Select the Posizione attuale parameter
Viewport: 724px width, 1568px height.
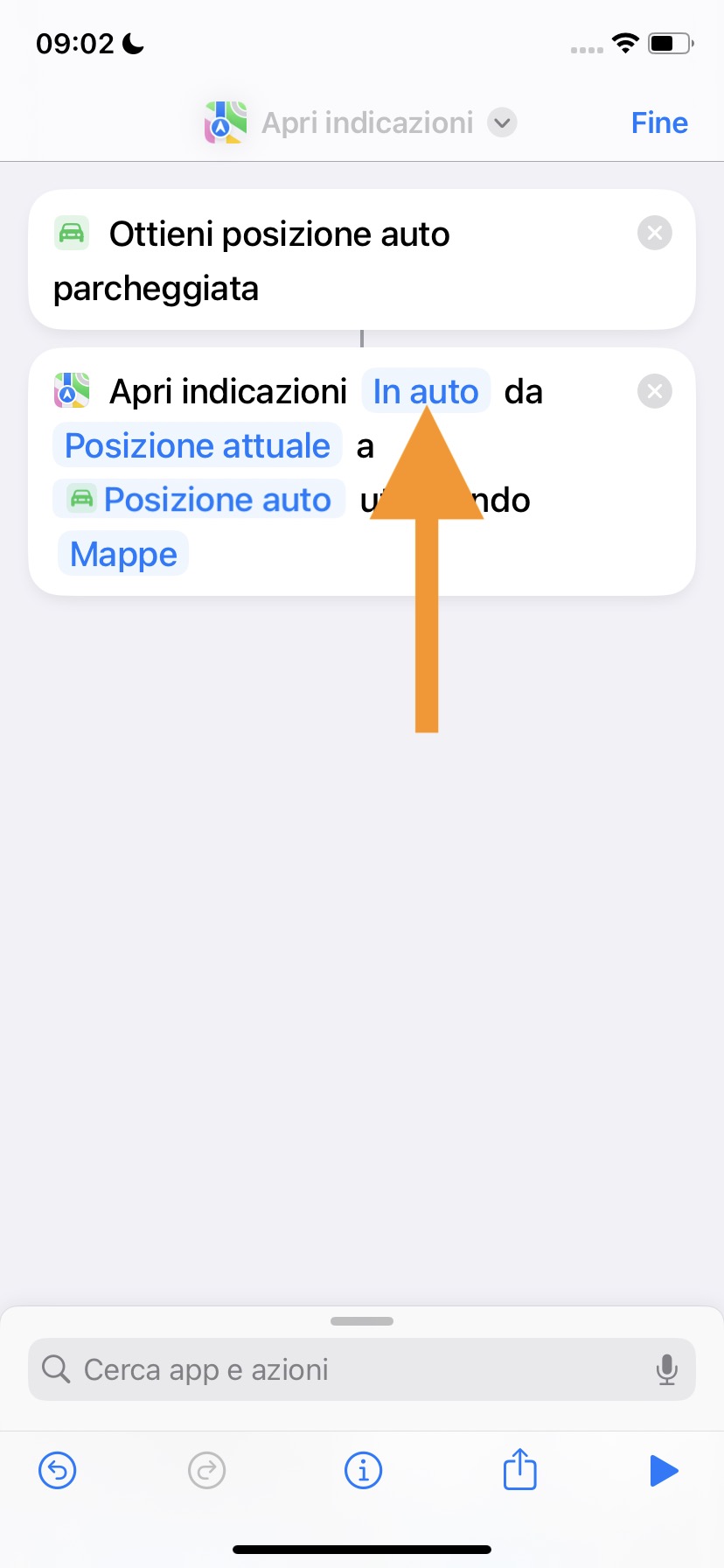click(x=198, y=445)
